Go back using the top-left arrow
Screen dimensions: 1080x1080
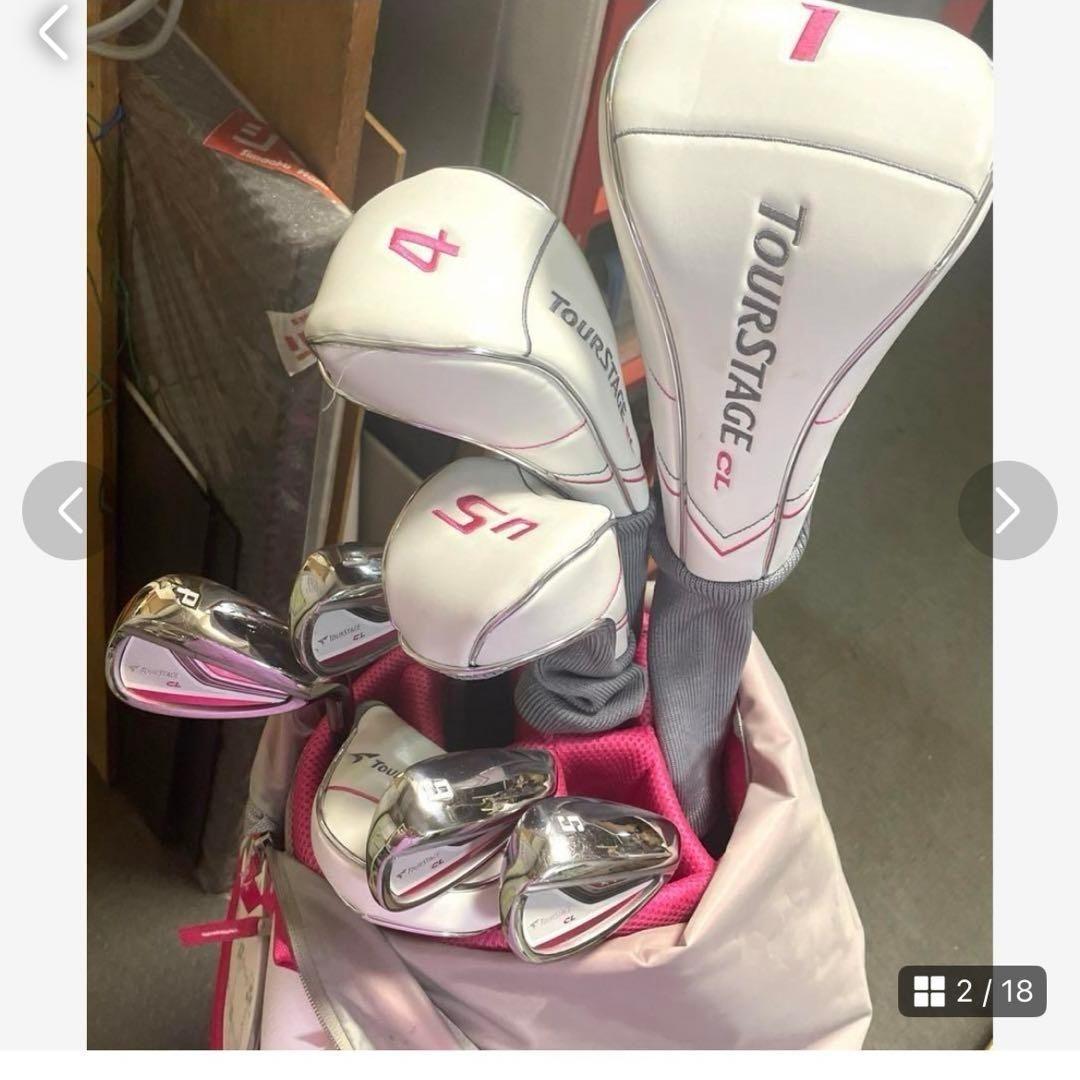point(52,33)
